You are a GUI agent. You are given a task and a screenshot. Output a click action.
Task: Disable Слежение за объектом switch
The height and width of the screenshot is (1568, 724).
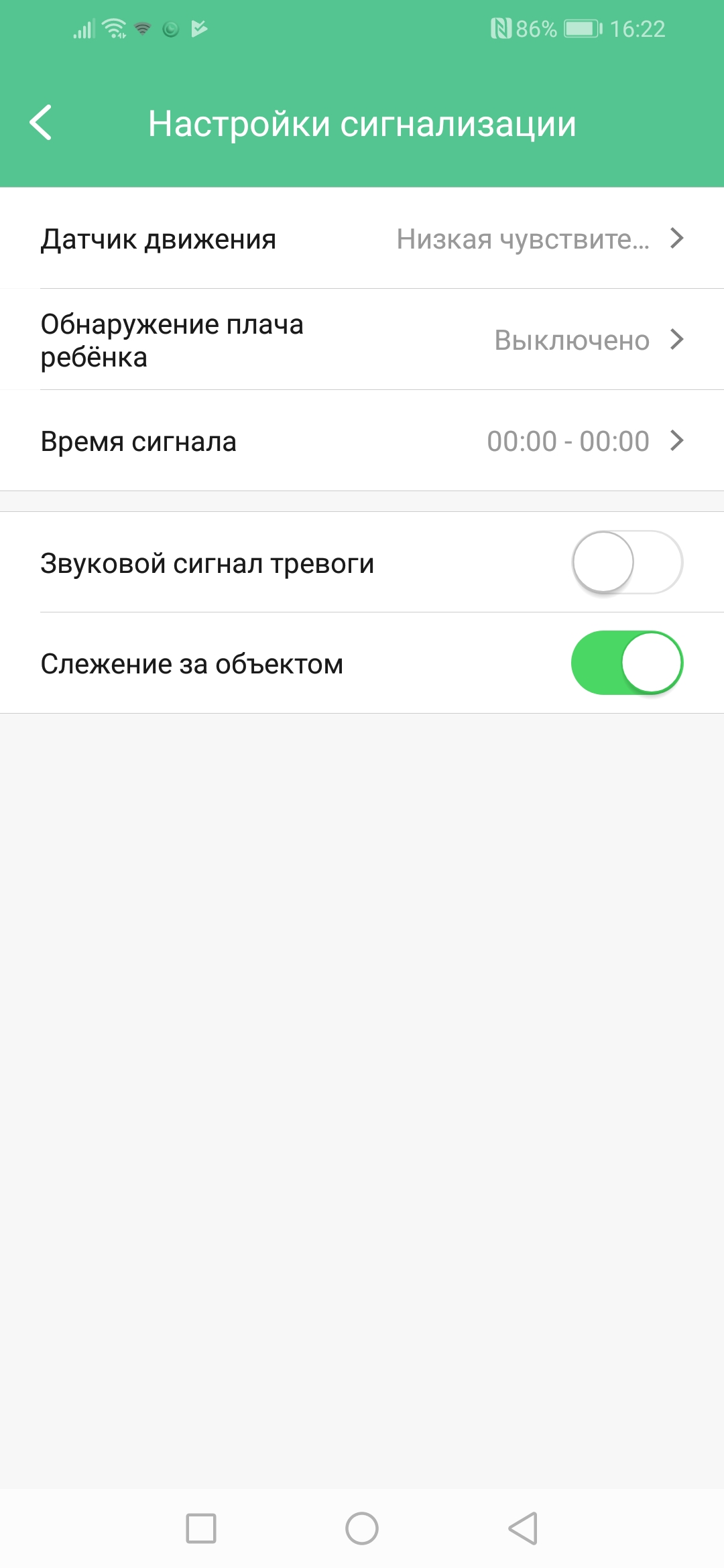(x=627, y=663)
